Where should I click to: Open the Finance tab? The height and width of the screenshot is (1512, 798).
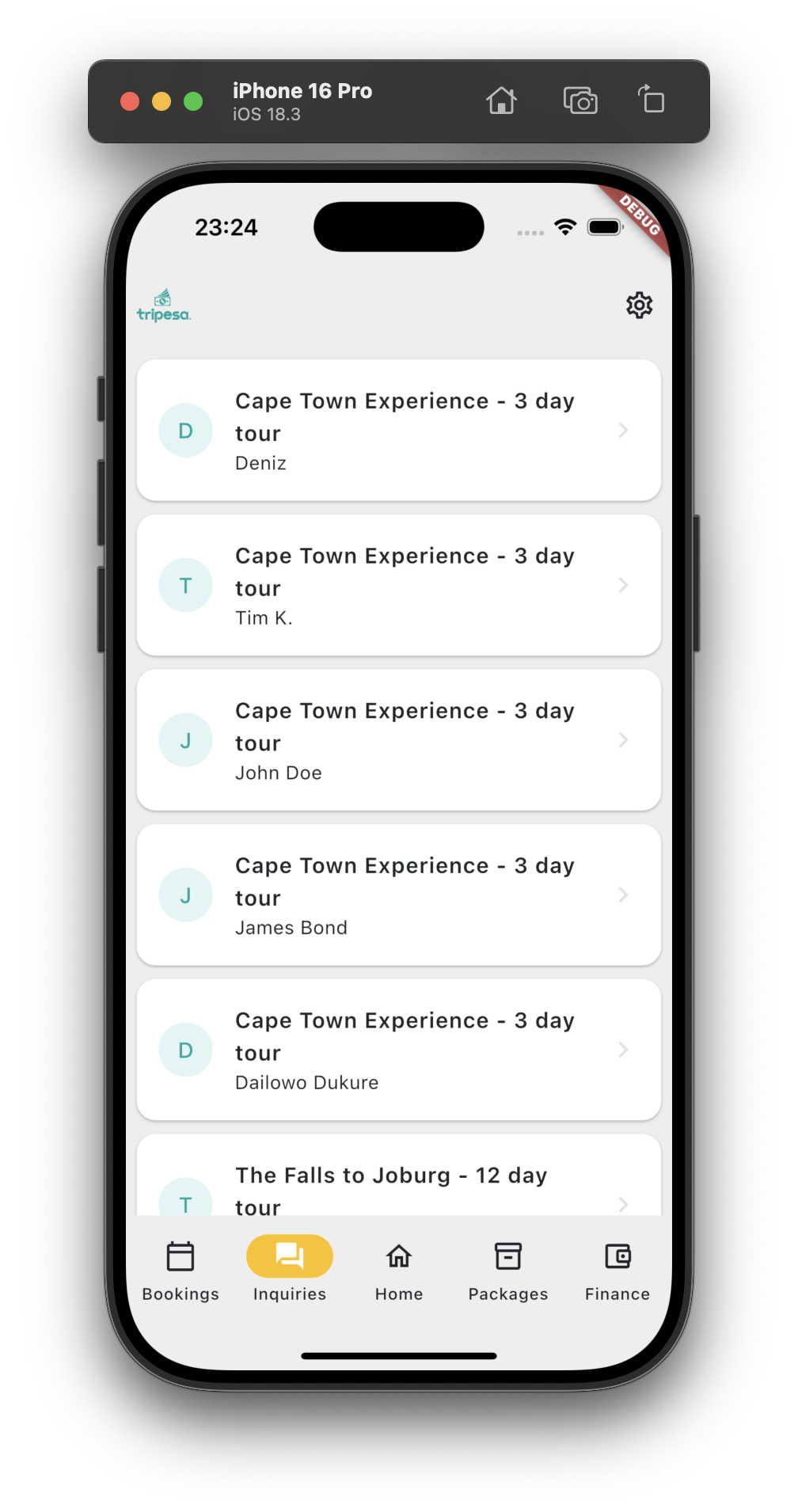click(x=617, y=1270)
